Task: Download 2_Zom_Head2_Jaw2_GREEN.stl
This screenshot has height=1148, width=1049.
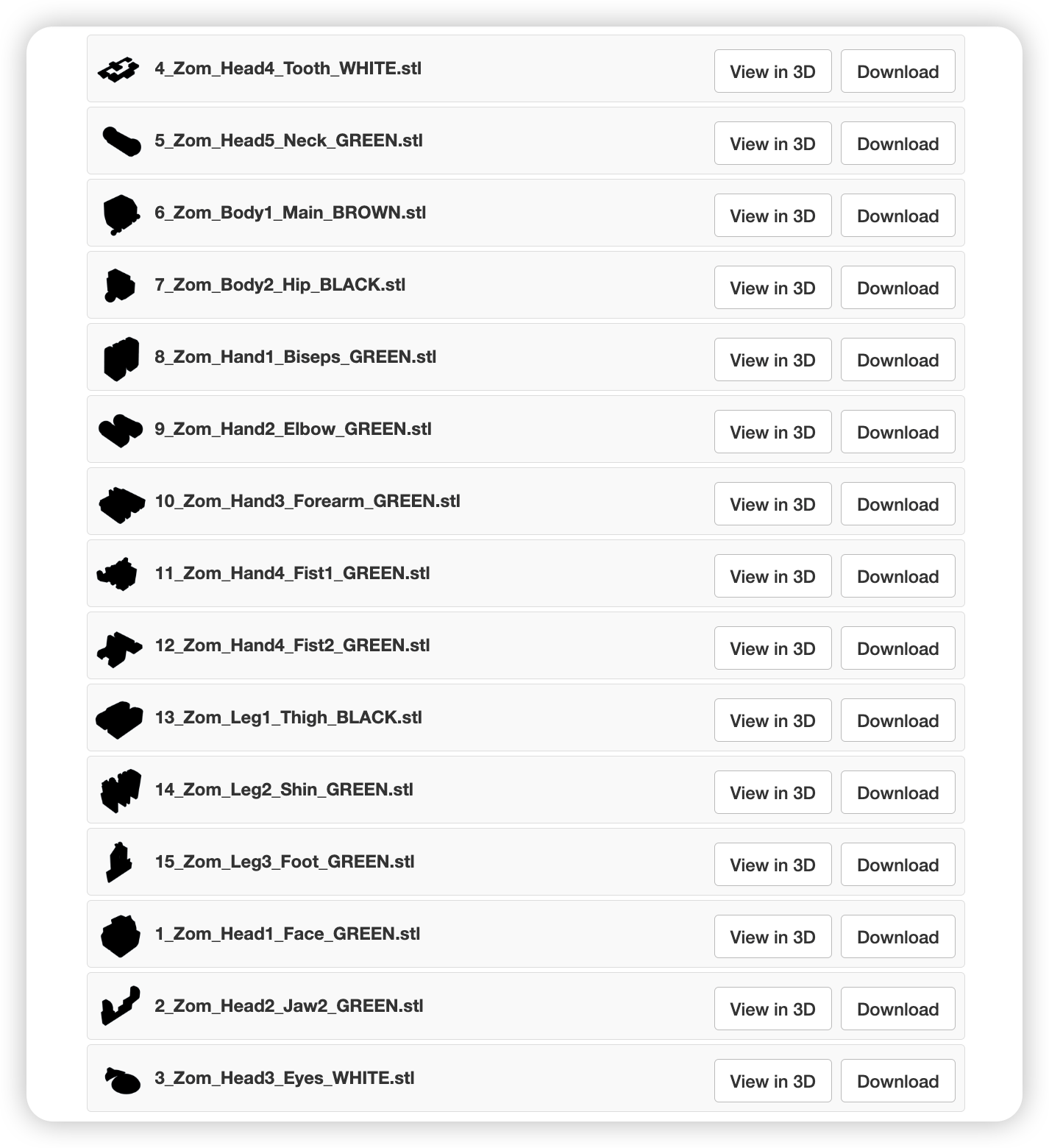Action: (x=897, y=1009)
